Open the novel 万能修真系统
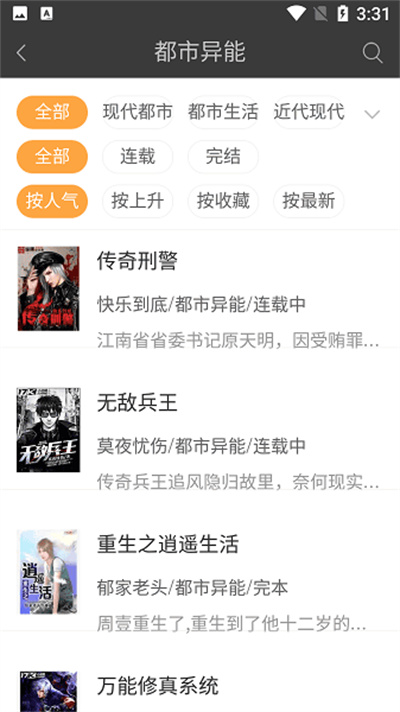This screenshot has height=712, width=400. click(200, 686)
